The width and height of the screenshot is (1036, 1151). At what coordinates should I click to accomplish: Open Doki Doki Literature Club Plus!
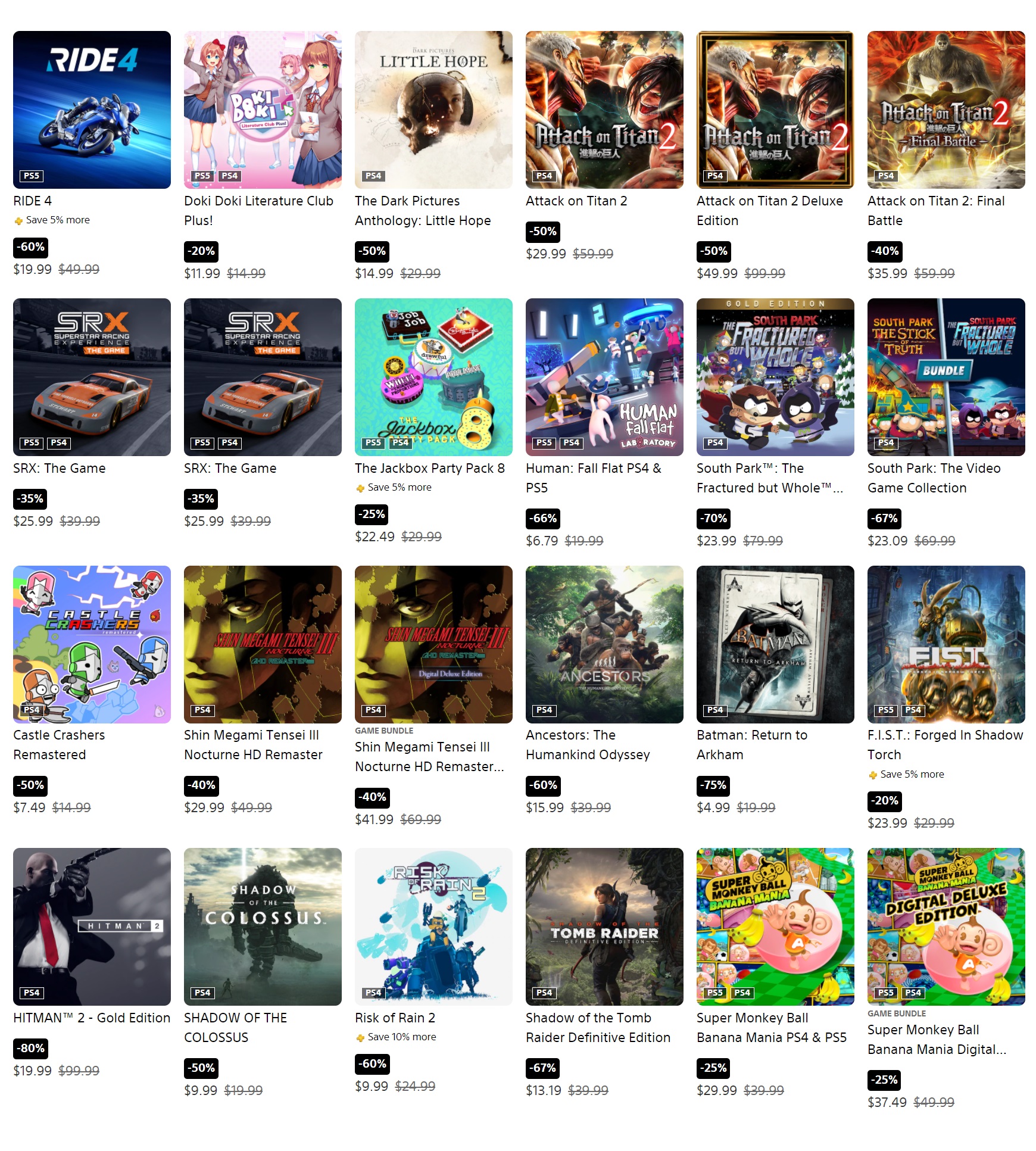coord(263,110)
